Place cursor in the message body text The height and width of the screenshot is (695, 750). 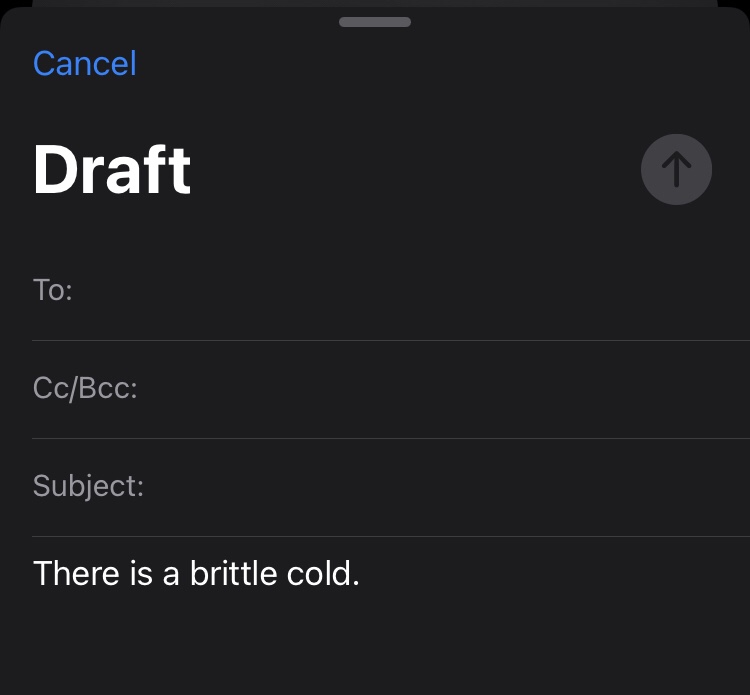coord(196,574)
